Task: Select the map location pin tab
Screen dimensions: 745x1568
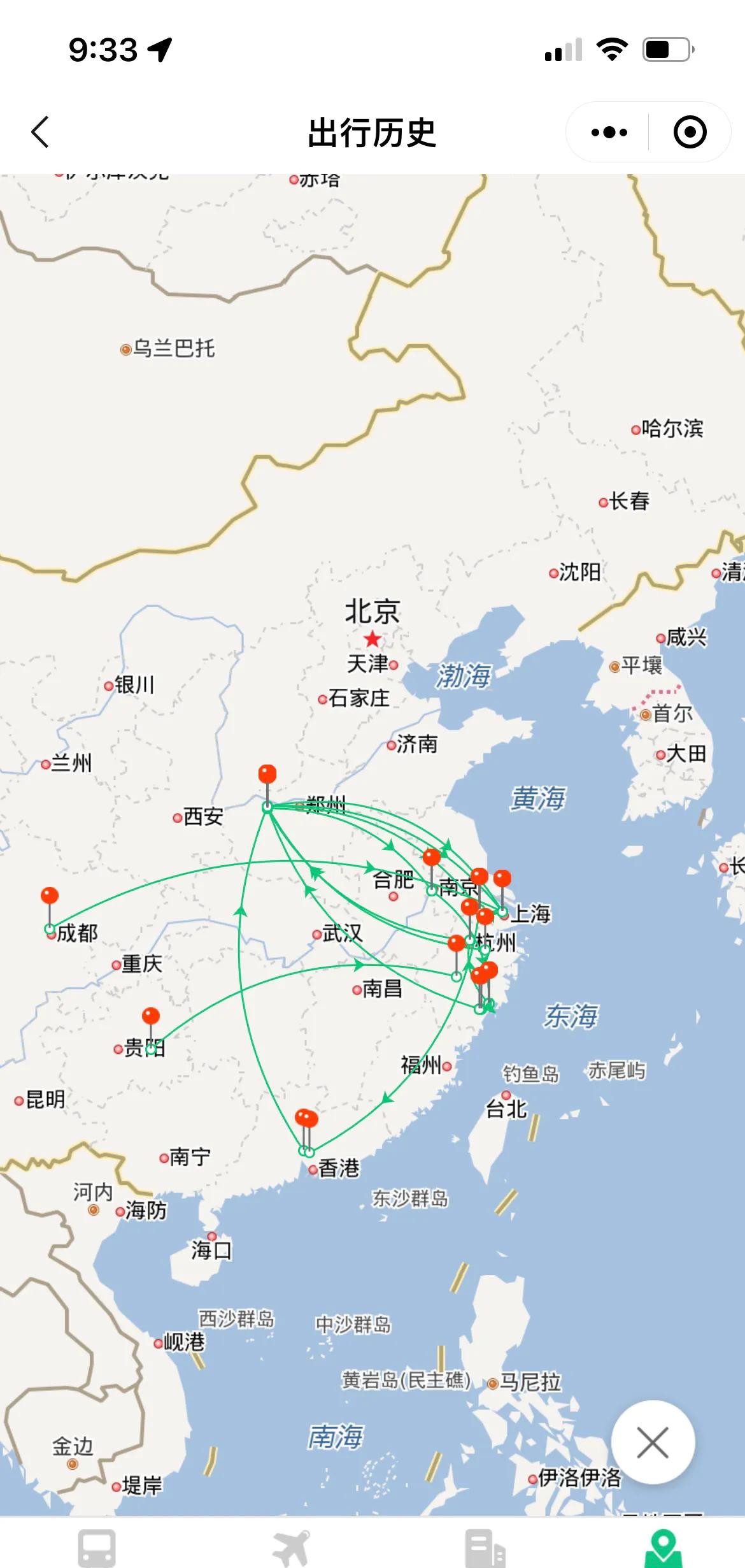Action: coord(663,1547)
